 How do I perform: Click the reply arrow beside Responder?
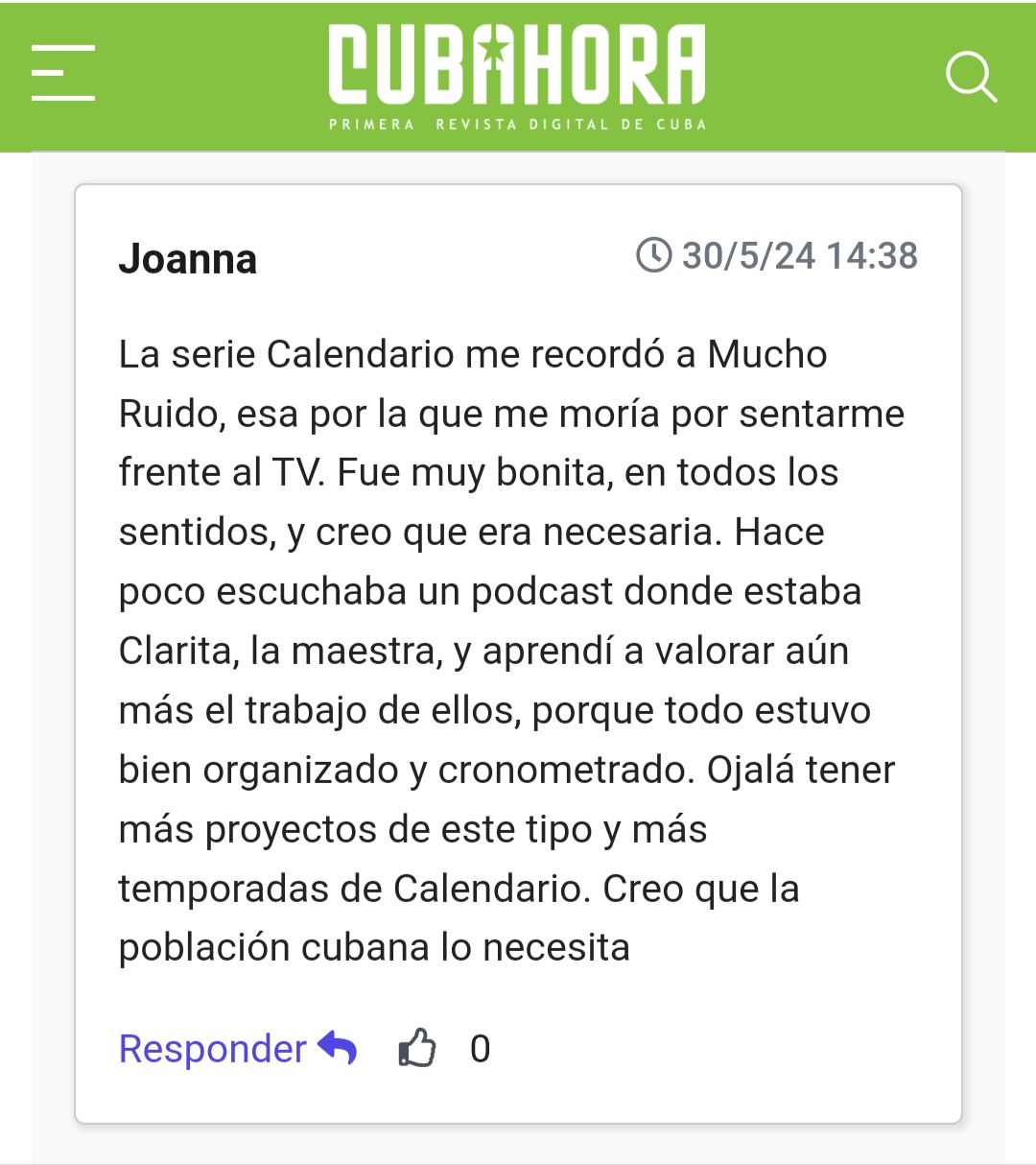[338, 1048]
